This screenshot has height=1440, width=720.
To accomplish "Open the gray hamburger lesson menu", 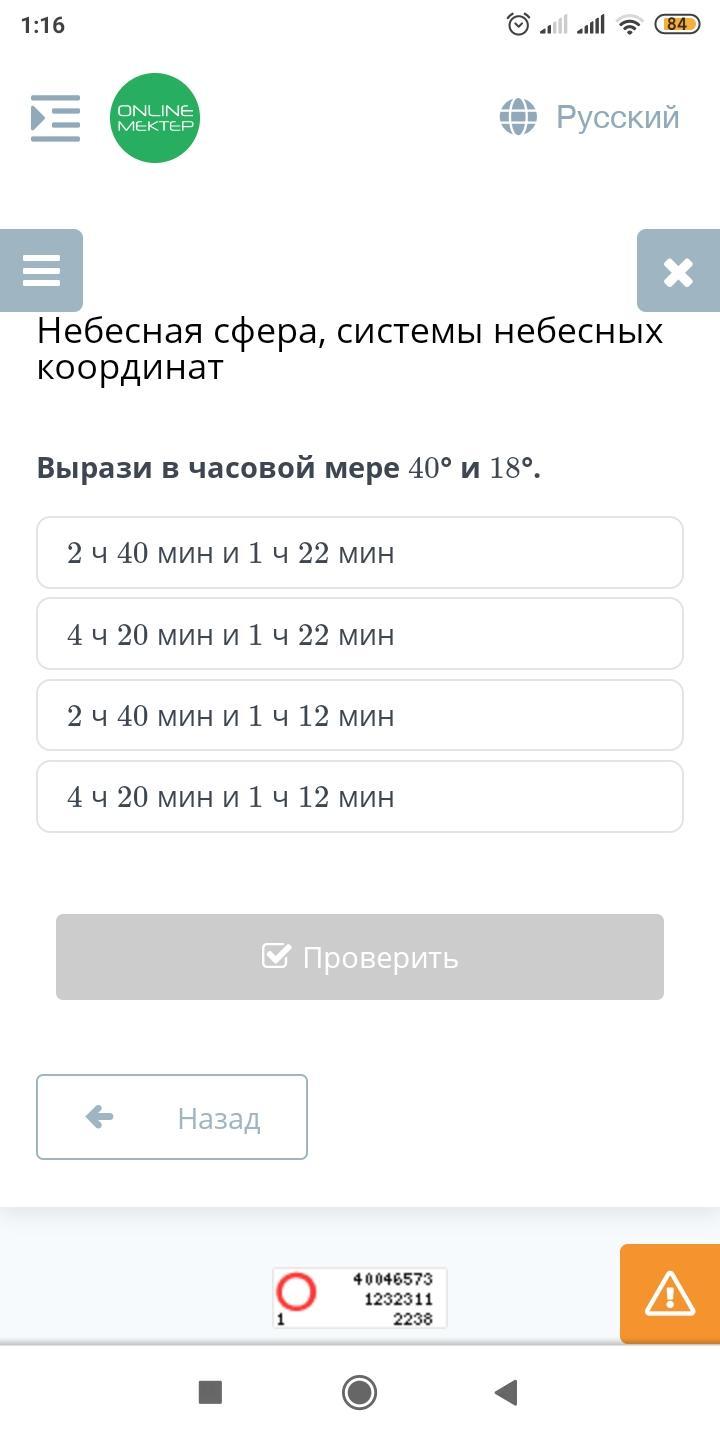I will (x=41, y=271).
